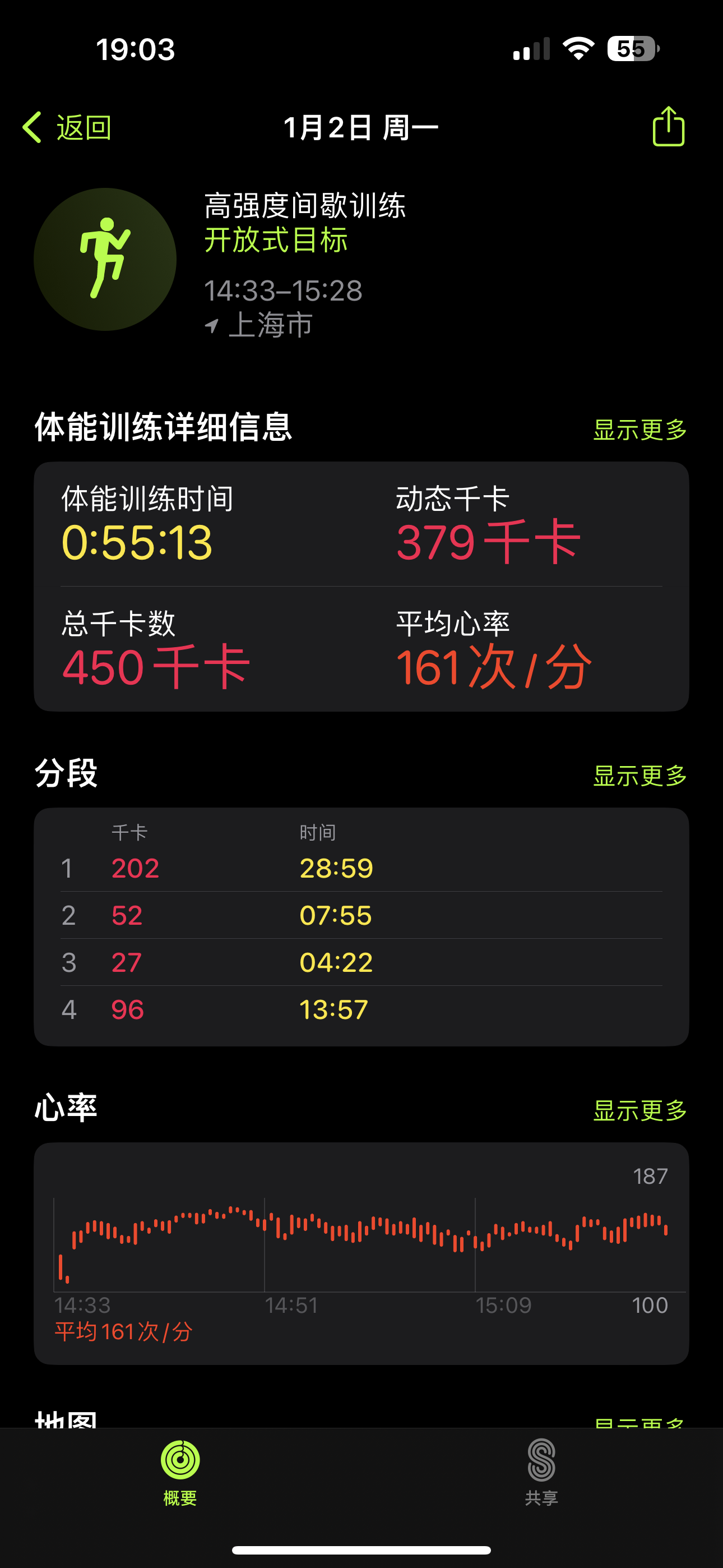The height and width of the screenshot is (1568, 723).
Task: Show more for 分段 section
Action: click(x=639, y=775)
